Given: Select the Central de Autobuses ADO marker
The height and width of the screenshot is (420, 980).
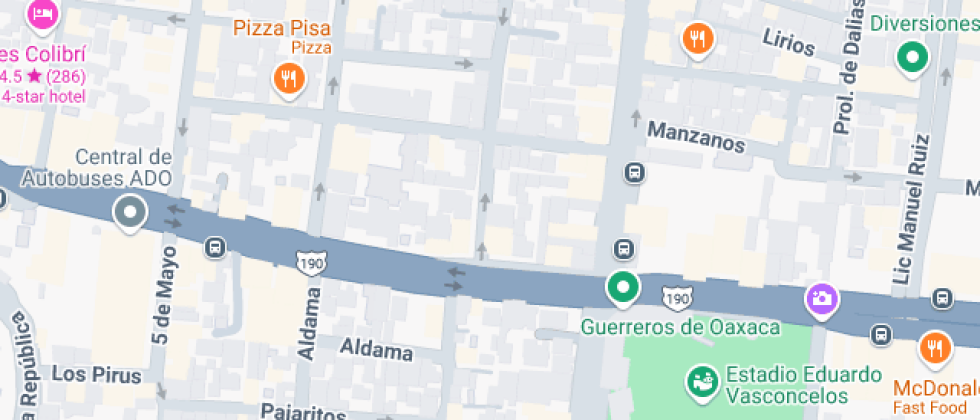Looking at the screenshot, I should (130, 212).
